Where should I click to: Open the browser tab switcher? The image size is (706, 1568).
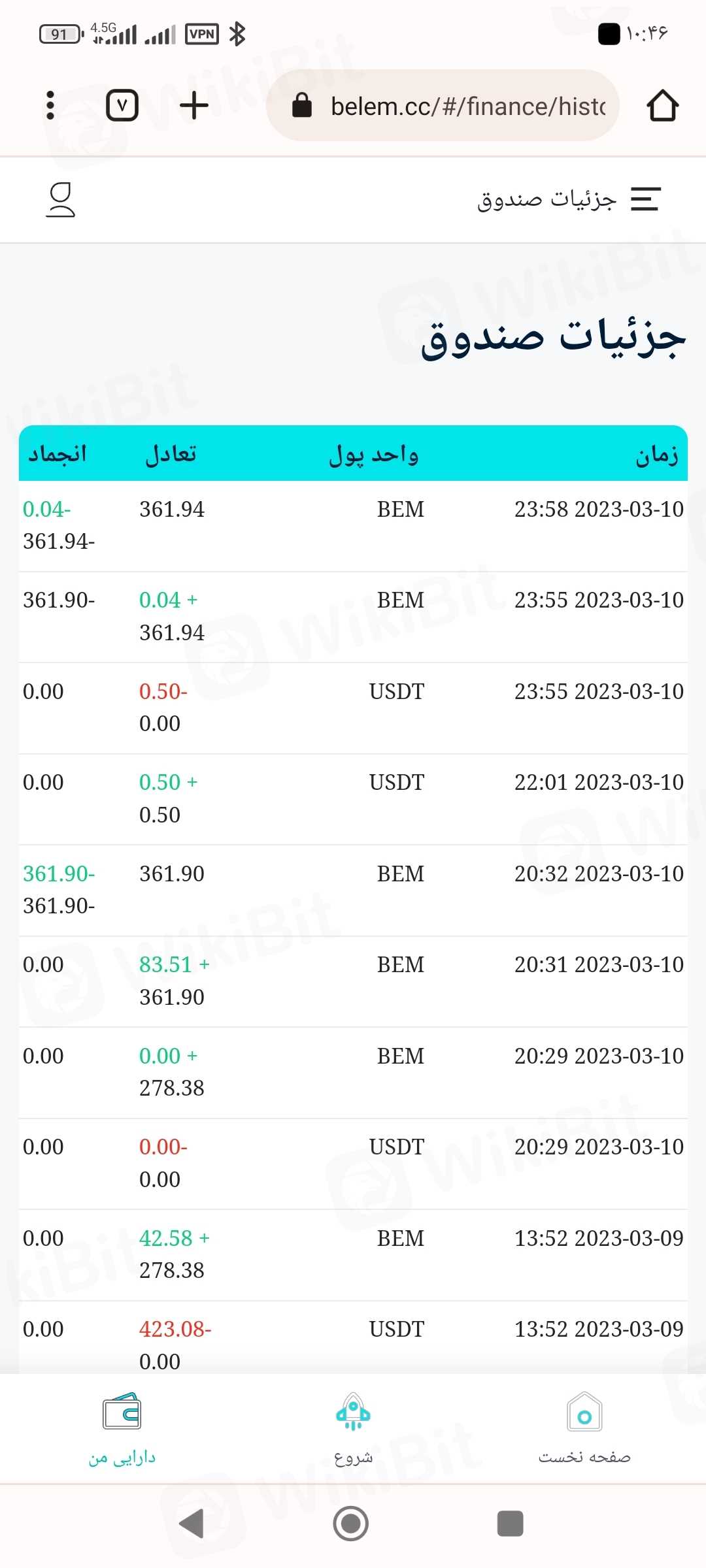(122, 105)
